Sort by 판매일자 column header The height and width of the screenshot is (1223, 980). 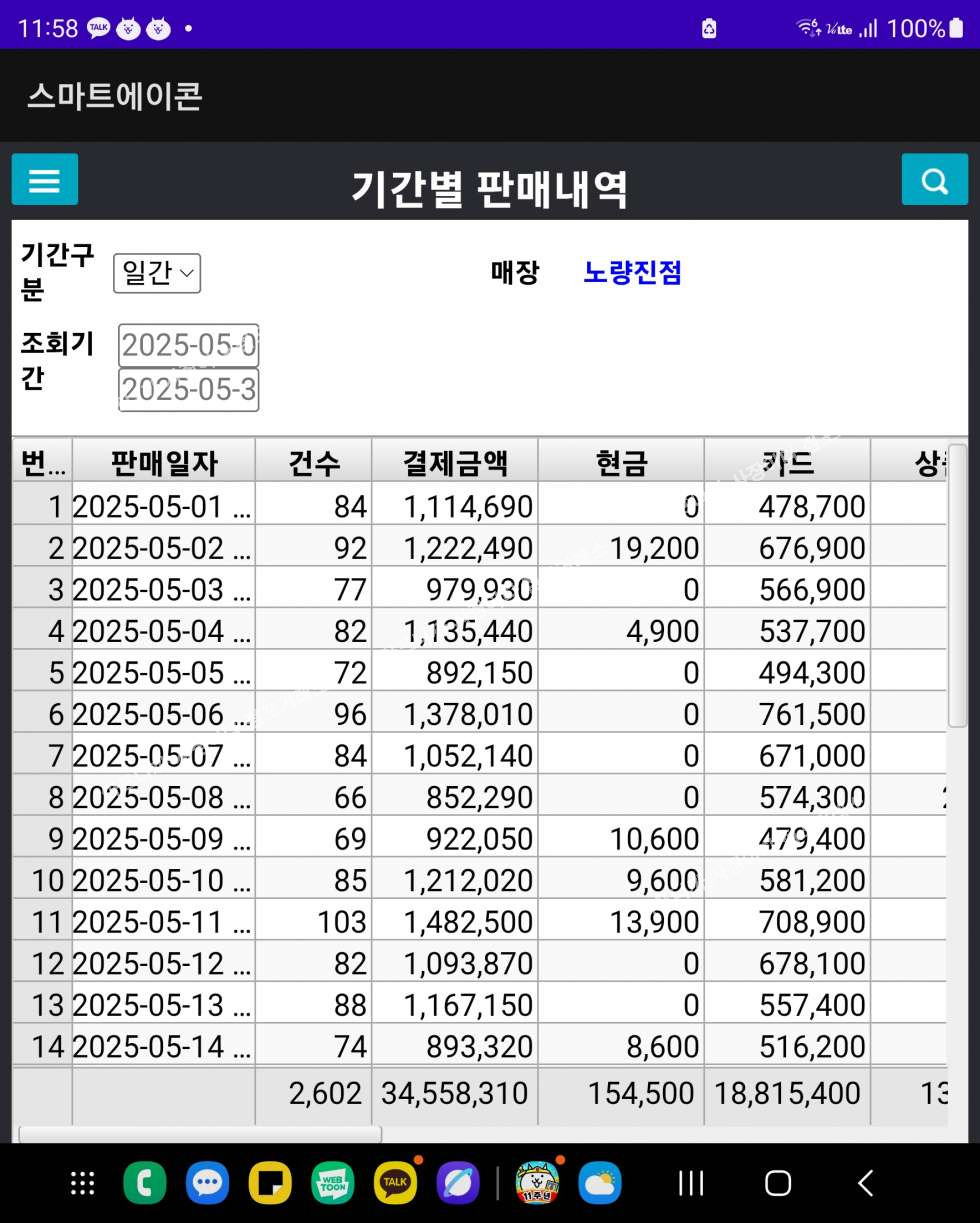point(164,462)
